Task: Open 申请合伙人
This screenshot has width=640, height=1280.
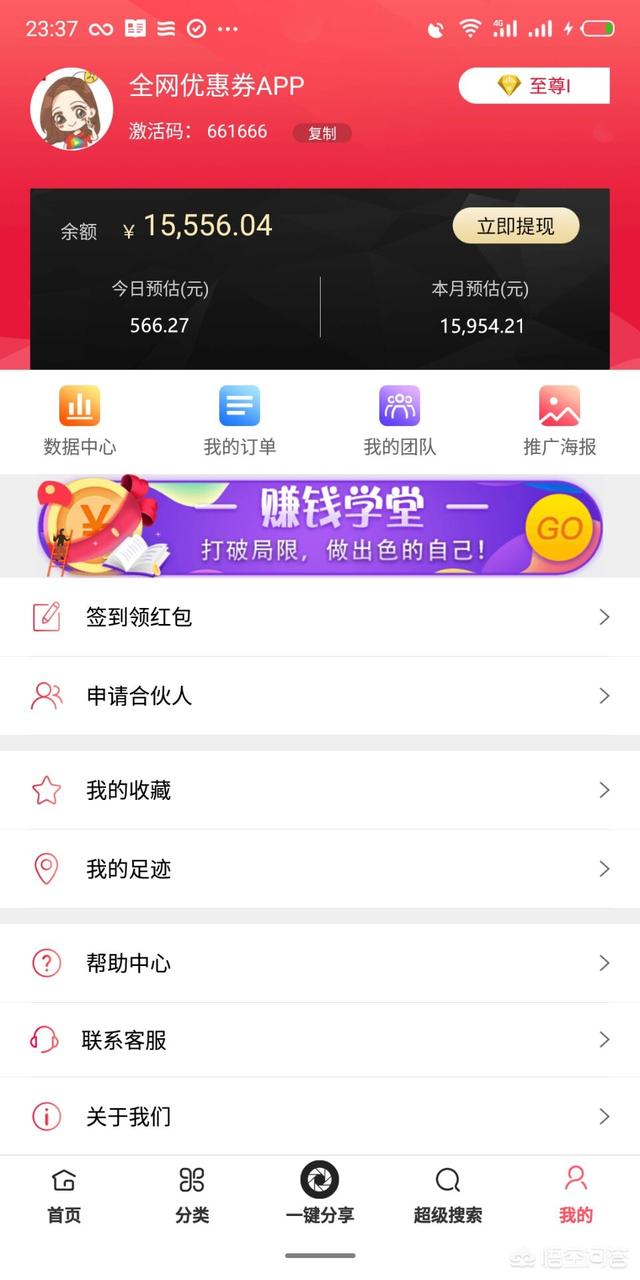Action: click(x=320, y=696)
